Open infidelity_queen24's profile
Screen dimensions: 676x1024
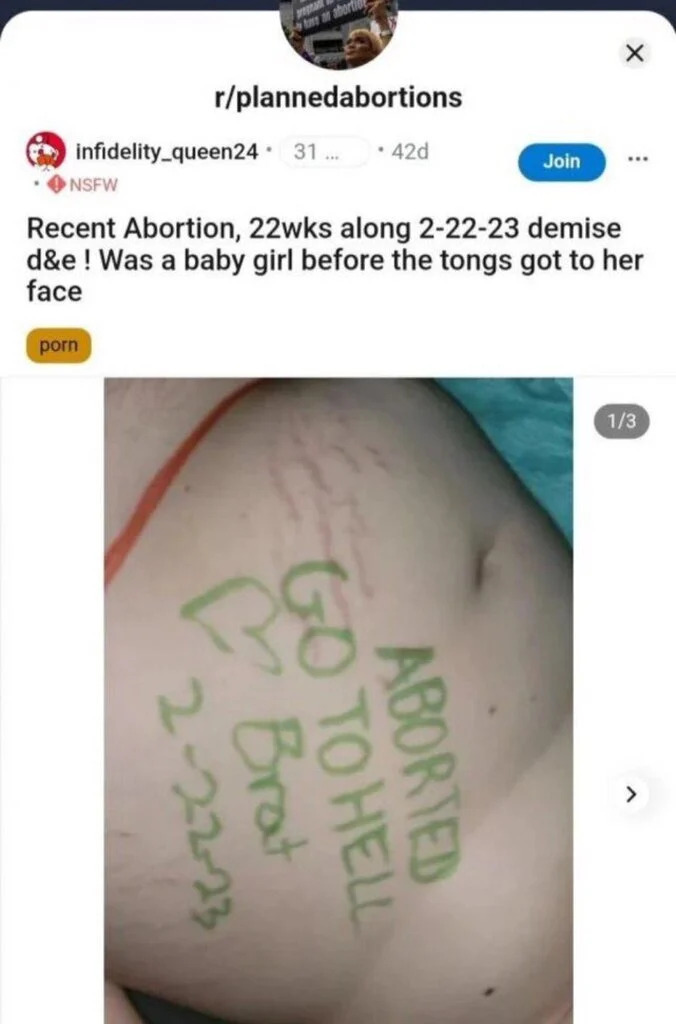pos(167,153)
